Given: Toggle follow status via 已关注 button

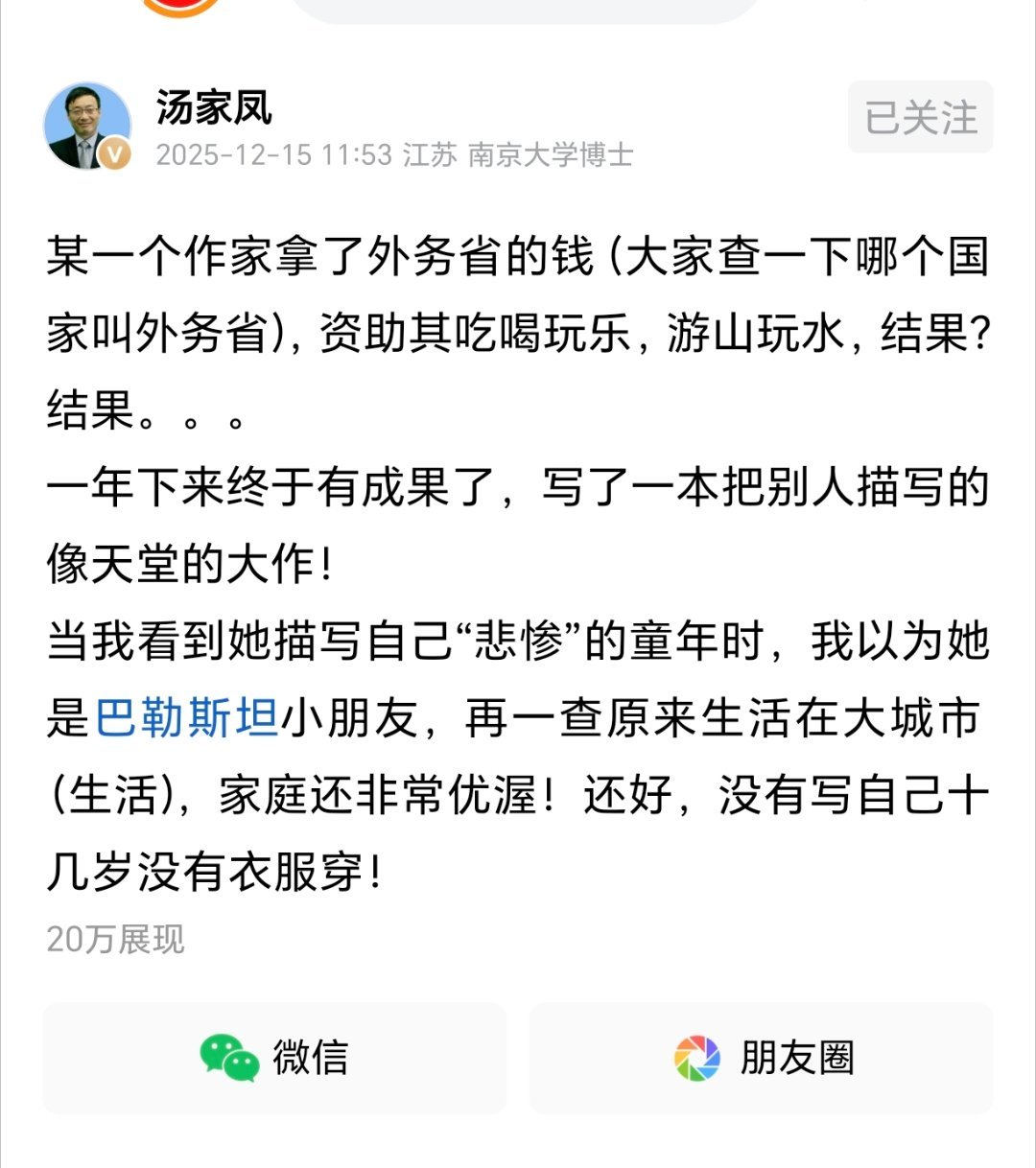Looking at the screenshot, I should point(918,117).
